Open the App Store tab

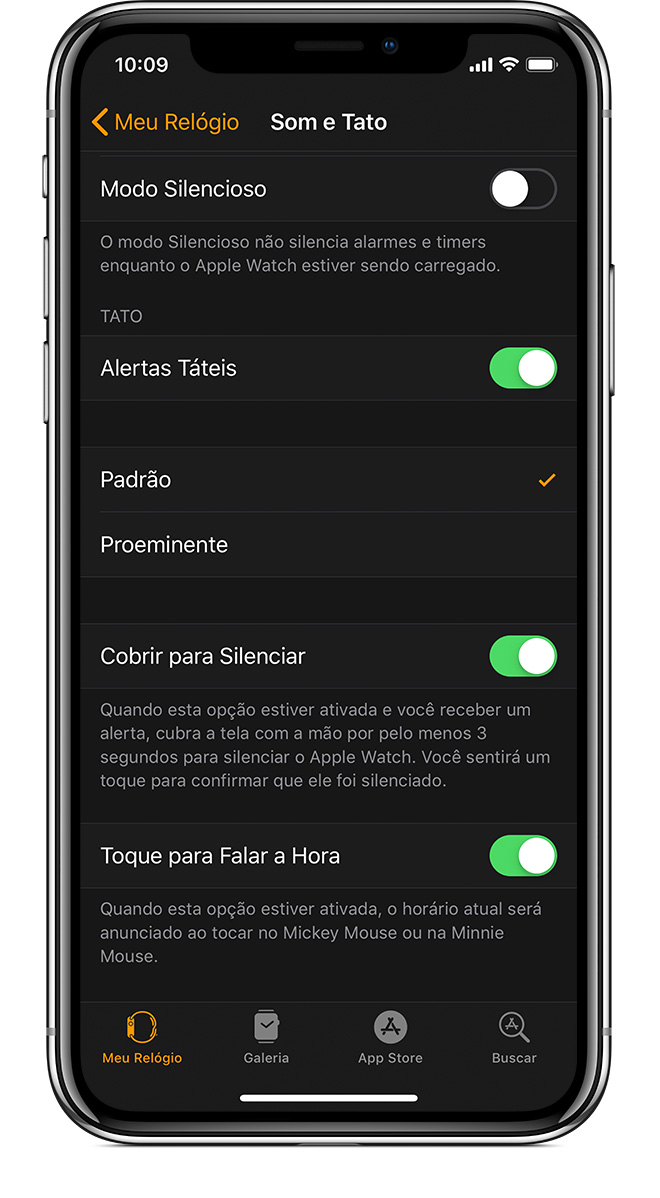click(x=390, y=1038)
